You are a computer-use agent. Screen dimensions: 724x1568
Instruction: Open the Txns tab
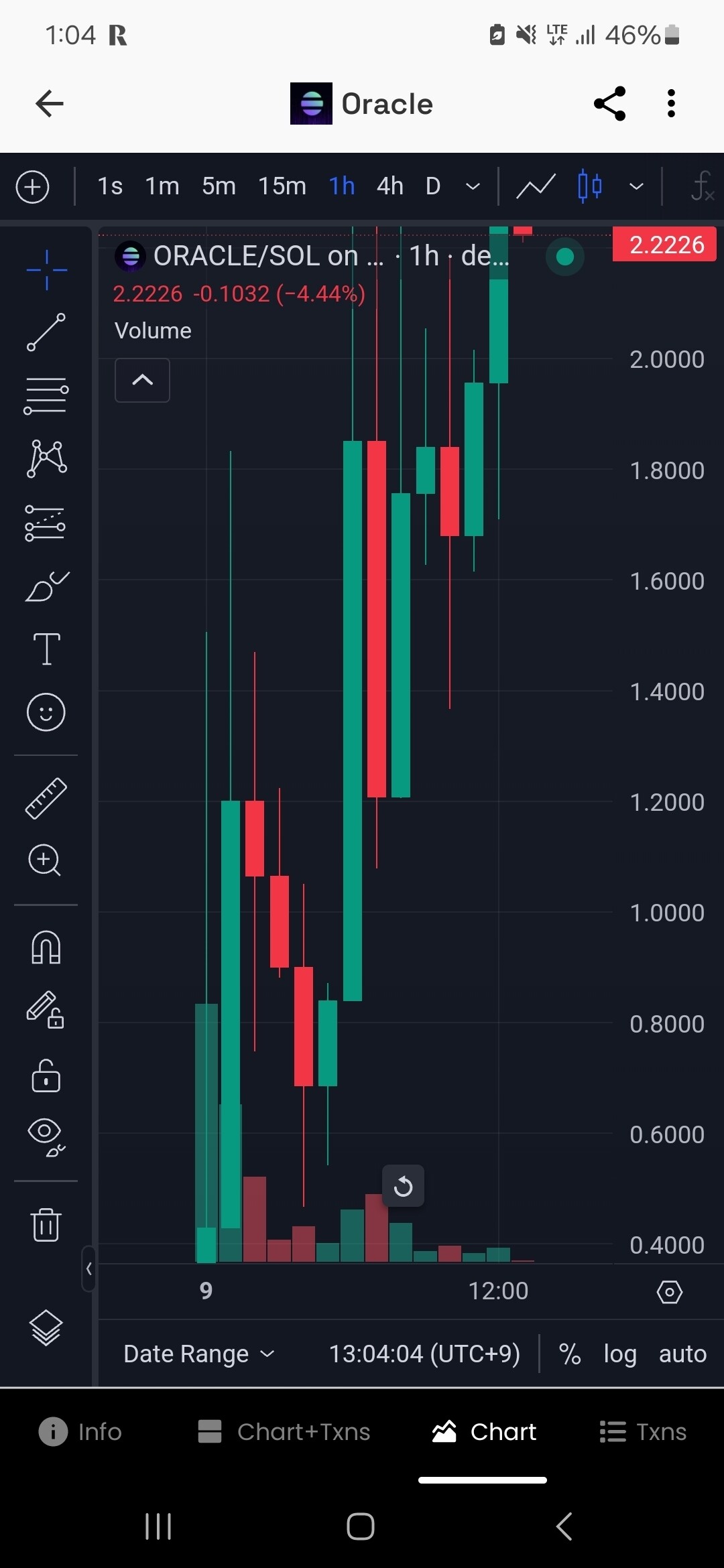pyautogui.click(x=643, y=1432)
